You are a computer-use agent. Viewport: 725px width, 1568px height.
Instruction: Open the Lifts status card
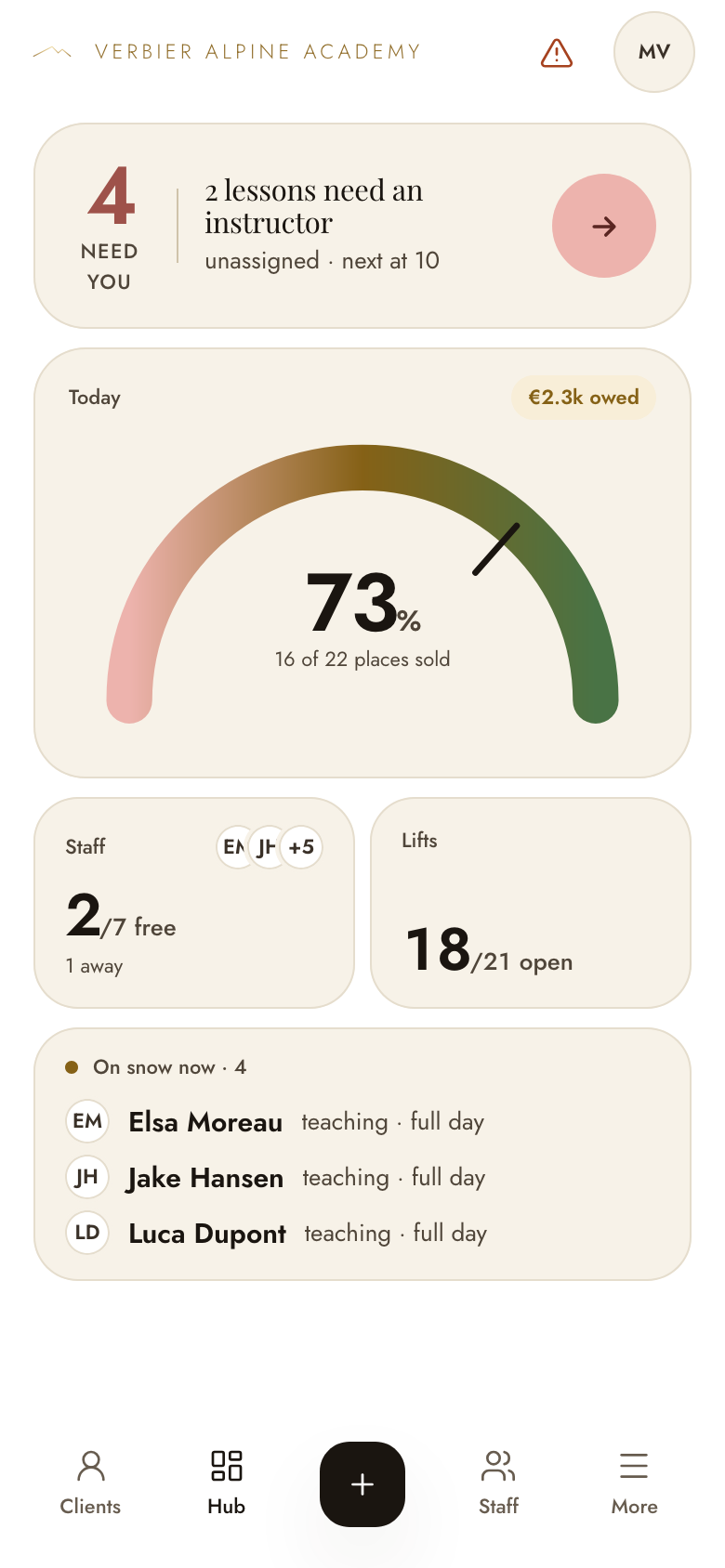[531, 903]
